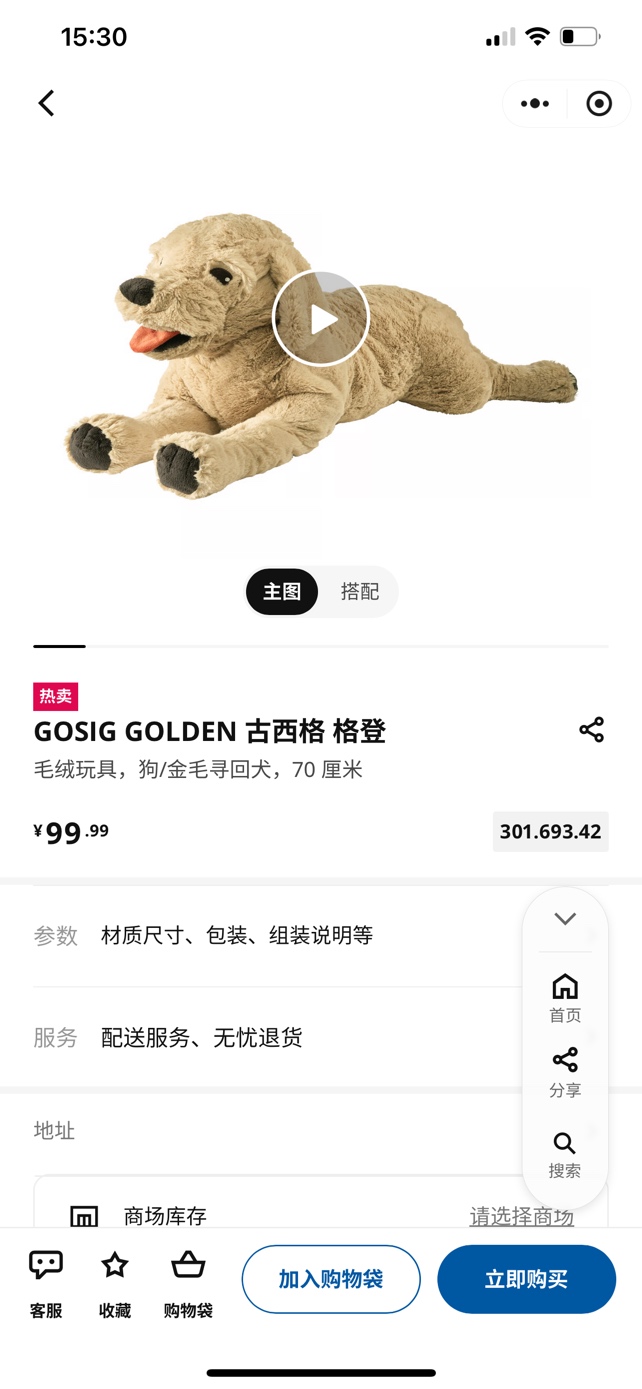Collapse the floating quick menu chevron
The image size is (642, 1389).
(x=565, y=919)
